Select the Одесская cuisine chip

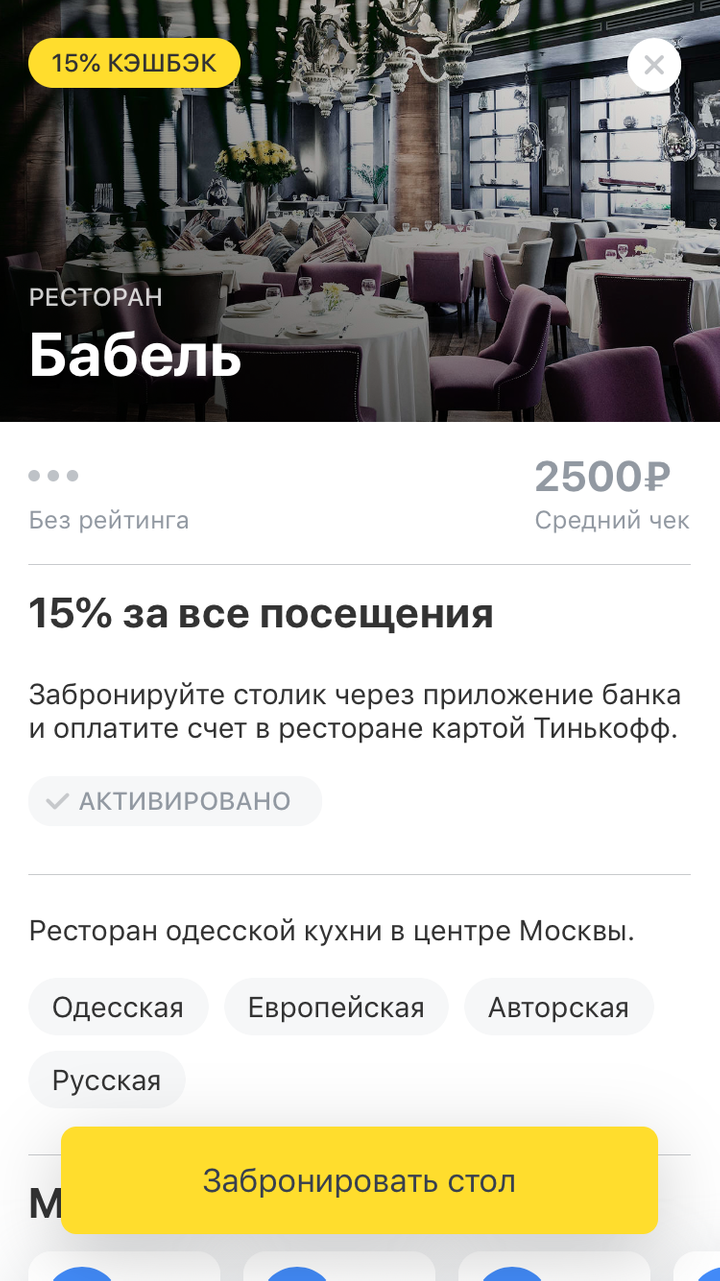click(x=118, y=1007)
